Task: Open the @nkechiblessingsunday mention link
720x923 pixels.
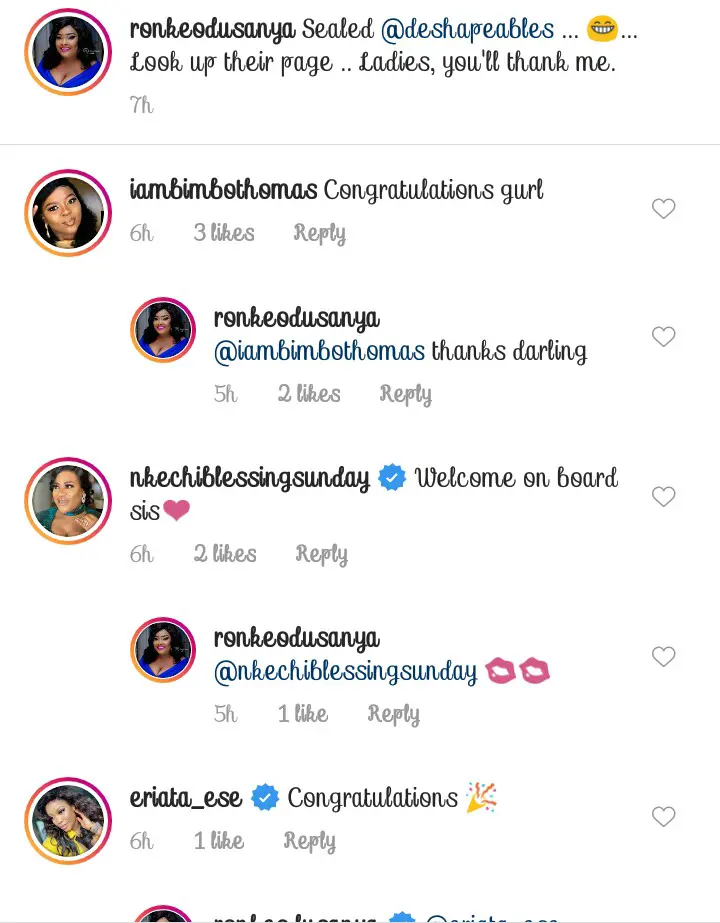Action: pos(345,673)
